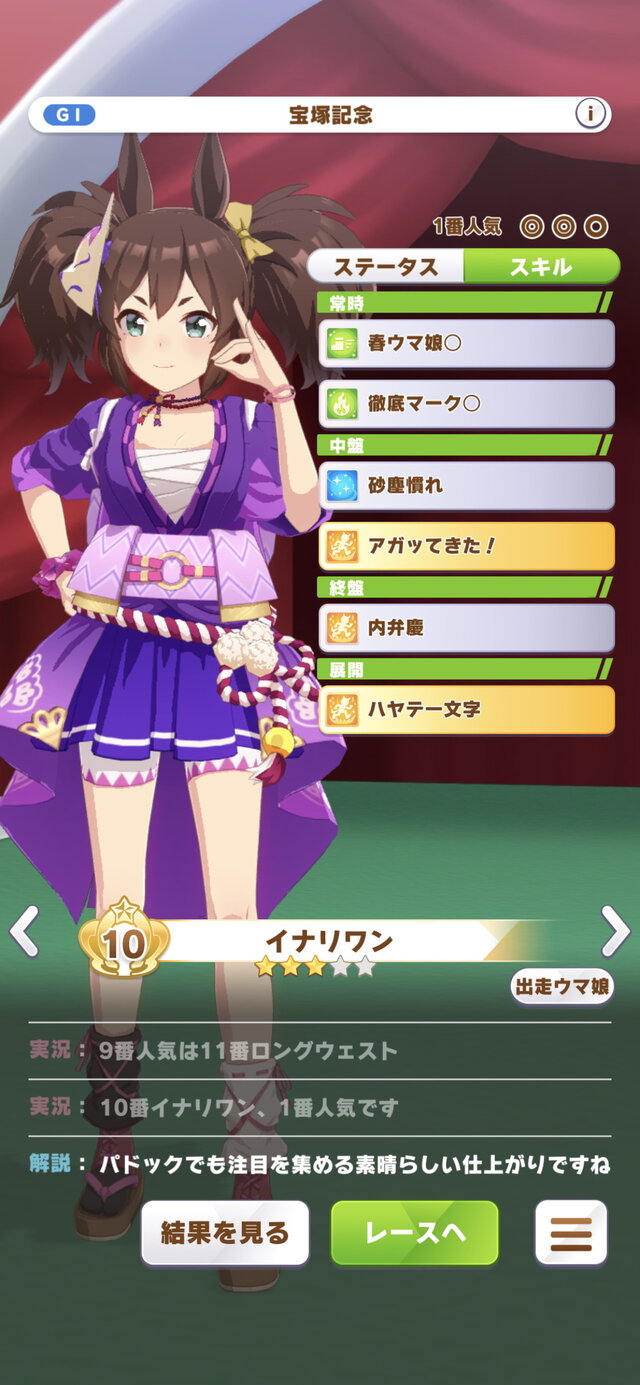Open the 出走ウマ娘 list
The image size is (640, 1385).
[x=562, y=987]
